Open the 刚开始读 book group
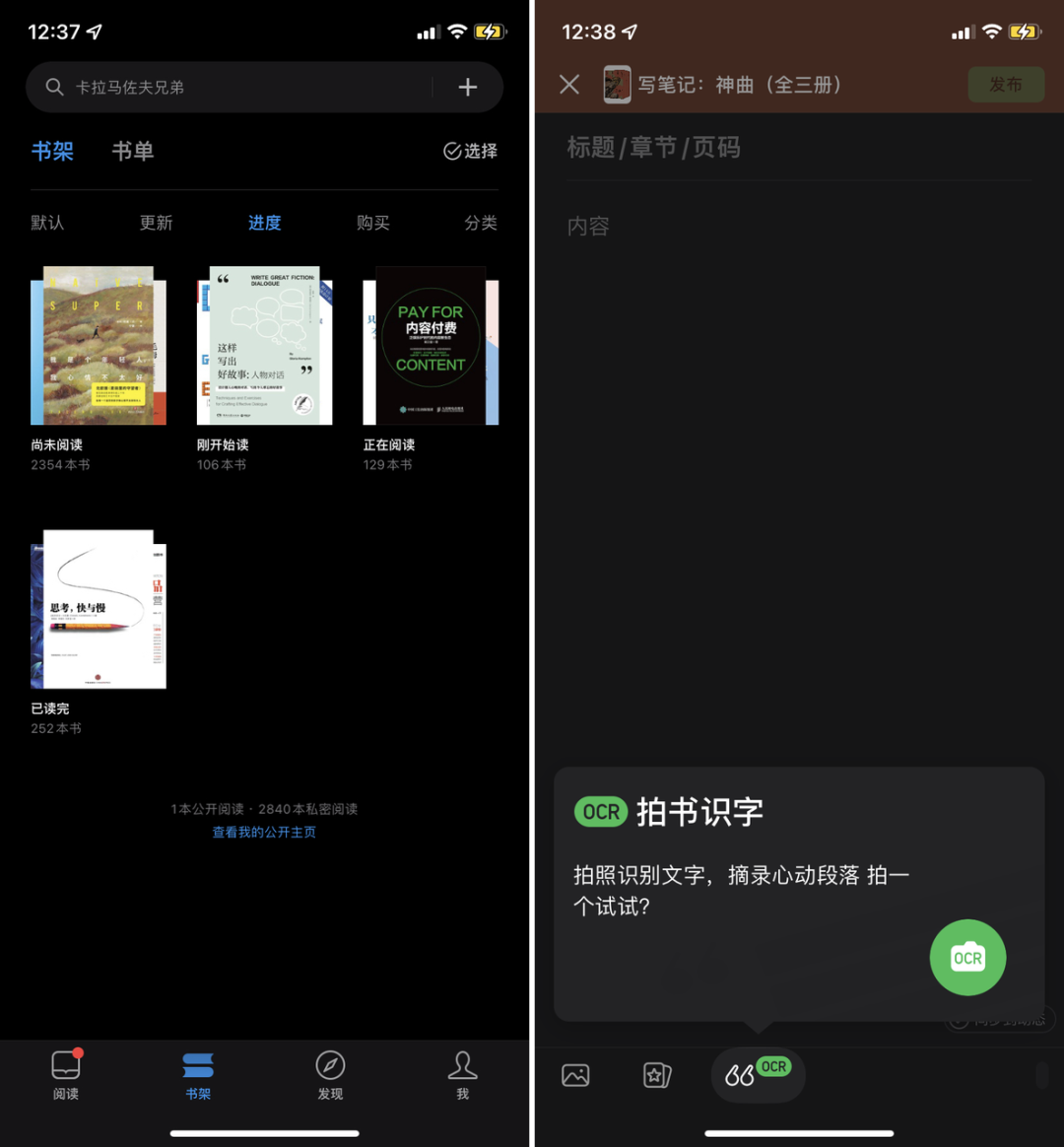This screenshot has height=1147, width=1064. click(264, 346)
